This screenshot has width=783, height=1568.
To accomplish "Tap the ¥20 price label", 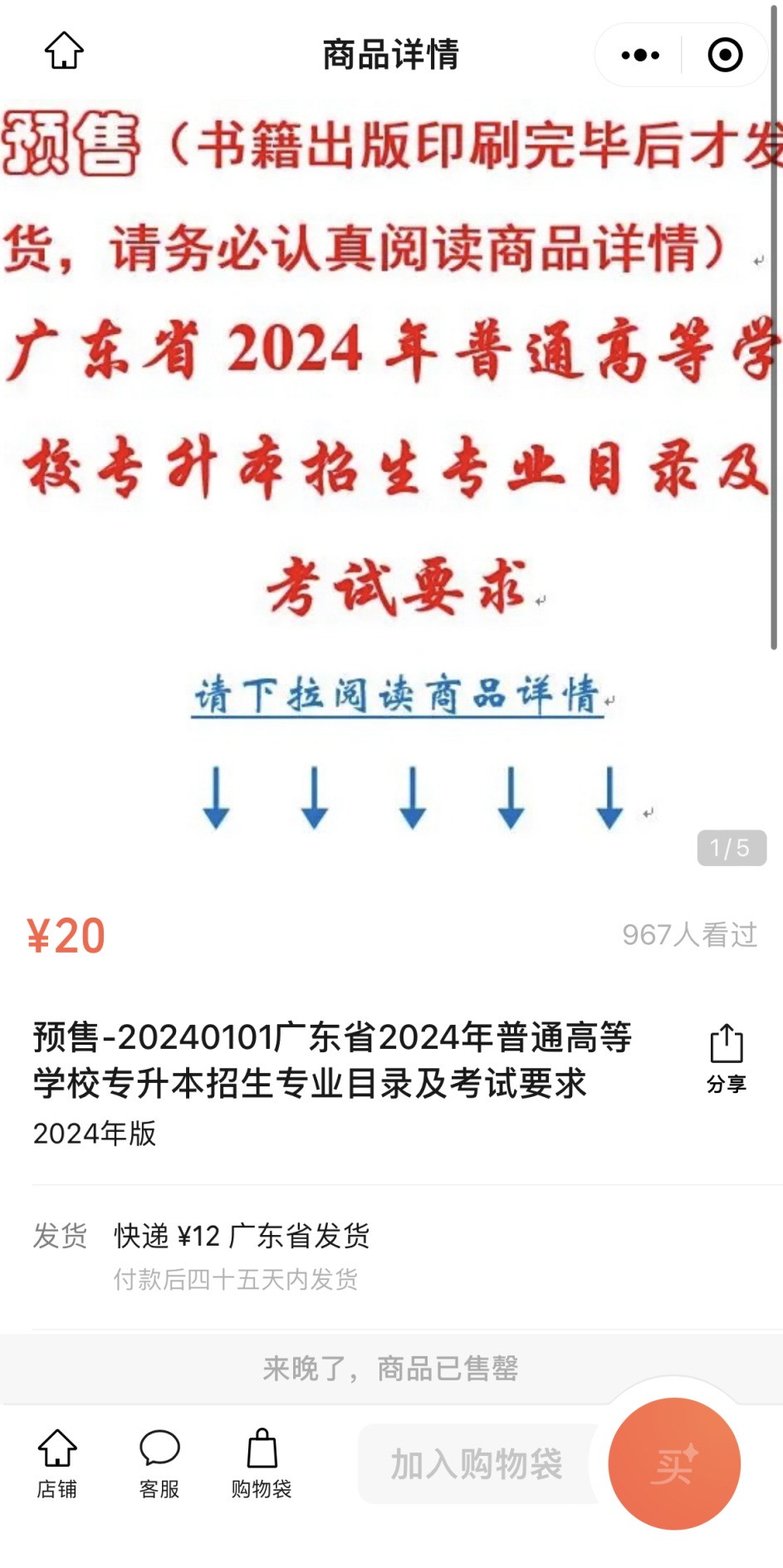I will click(x=63, y=934).
